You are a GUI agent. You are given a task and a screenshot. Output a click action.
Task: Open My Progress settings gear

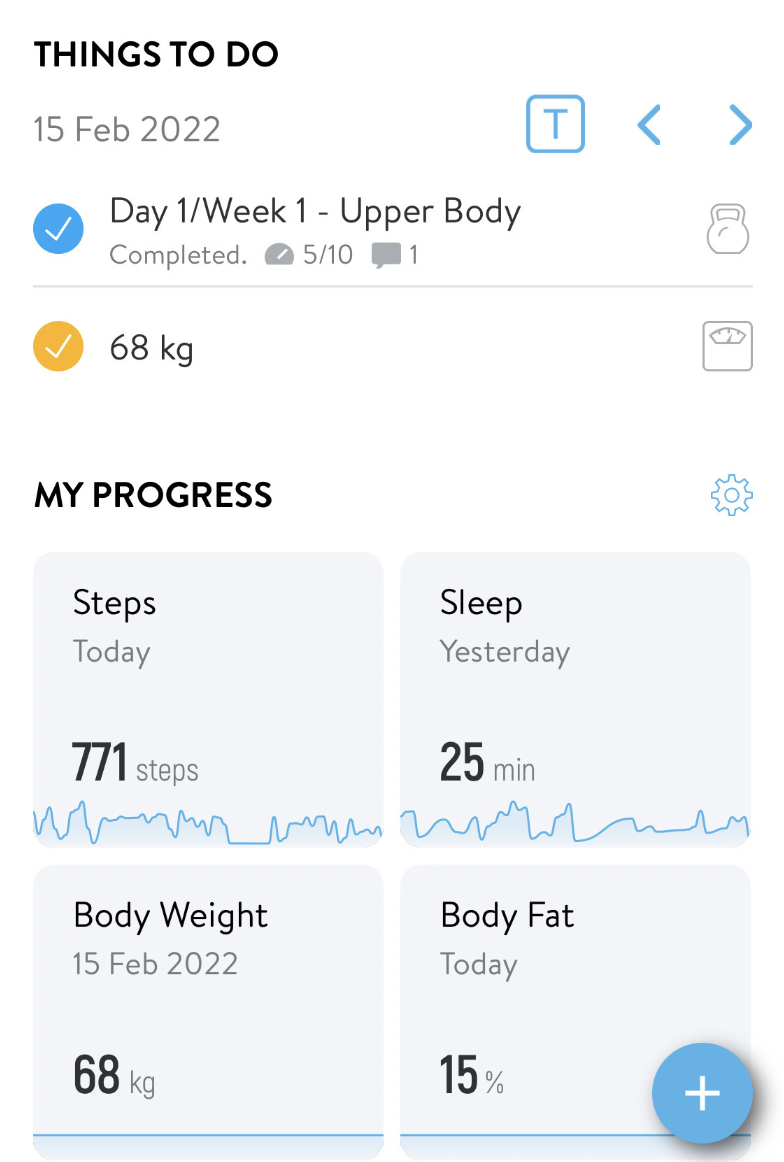click(x=731, y=496)
